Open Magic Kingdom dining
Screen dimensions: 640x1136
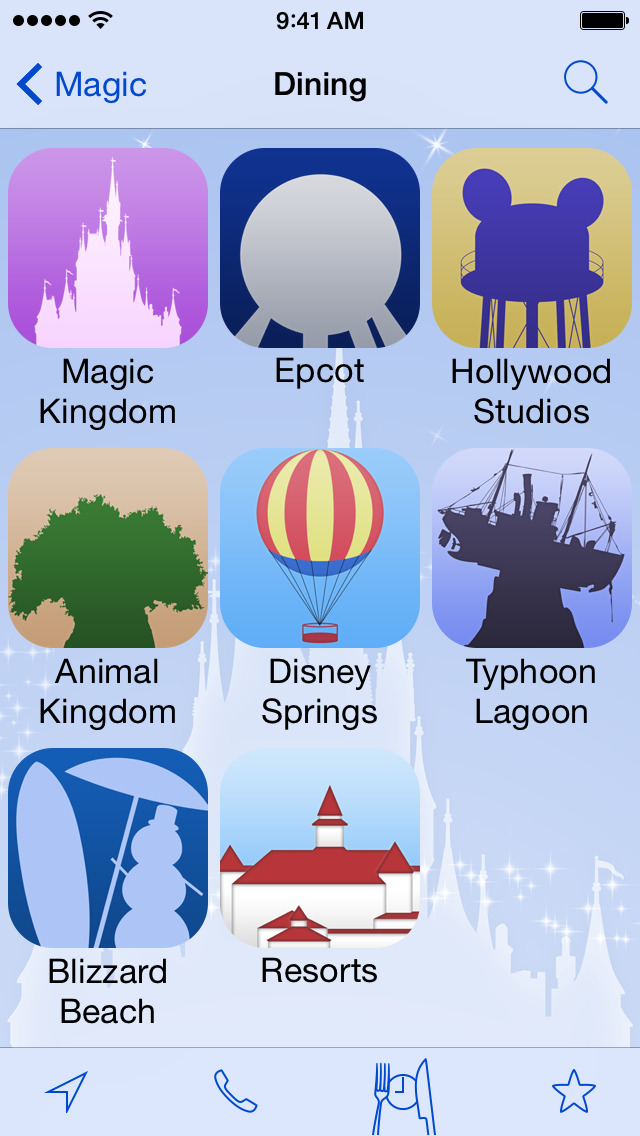click(108, 248)
